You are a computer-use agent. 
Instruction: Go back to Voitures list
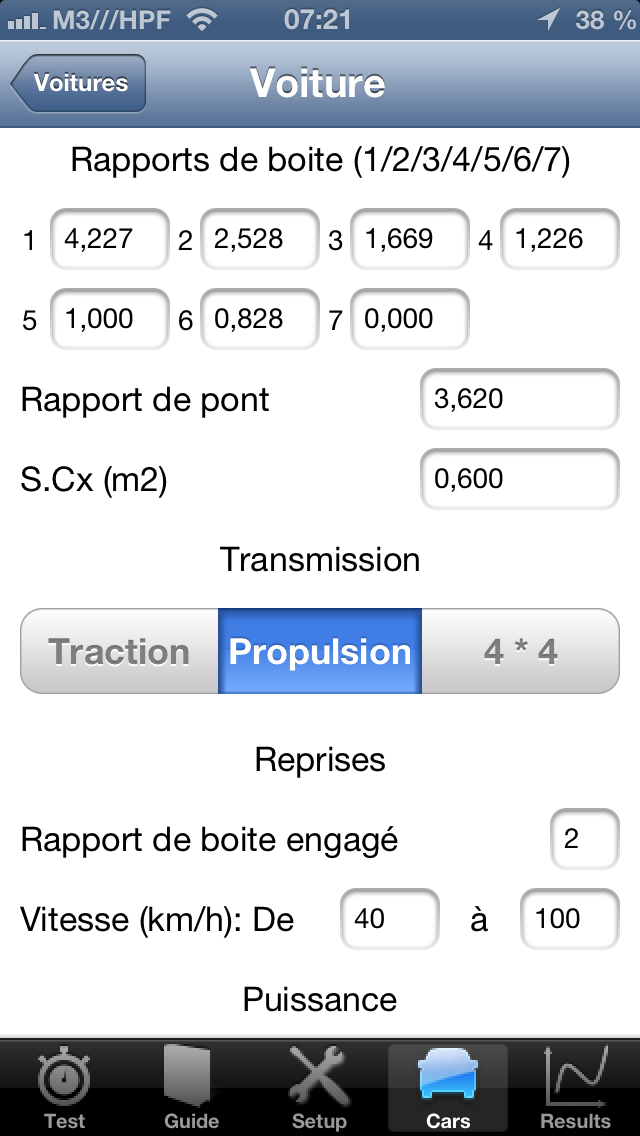78,83
